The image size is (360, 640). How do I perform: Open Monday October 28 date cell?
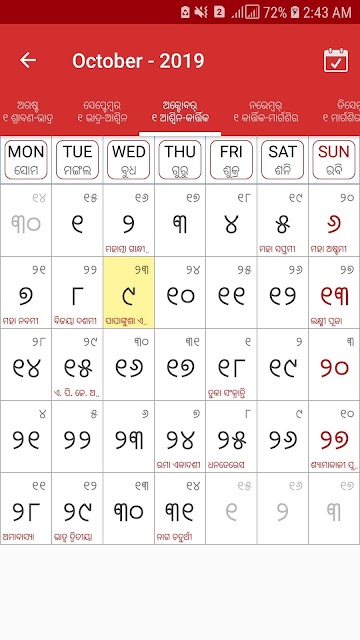[26, 509]
